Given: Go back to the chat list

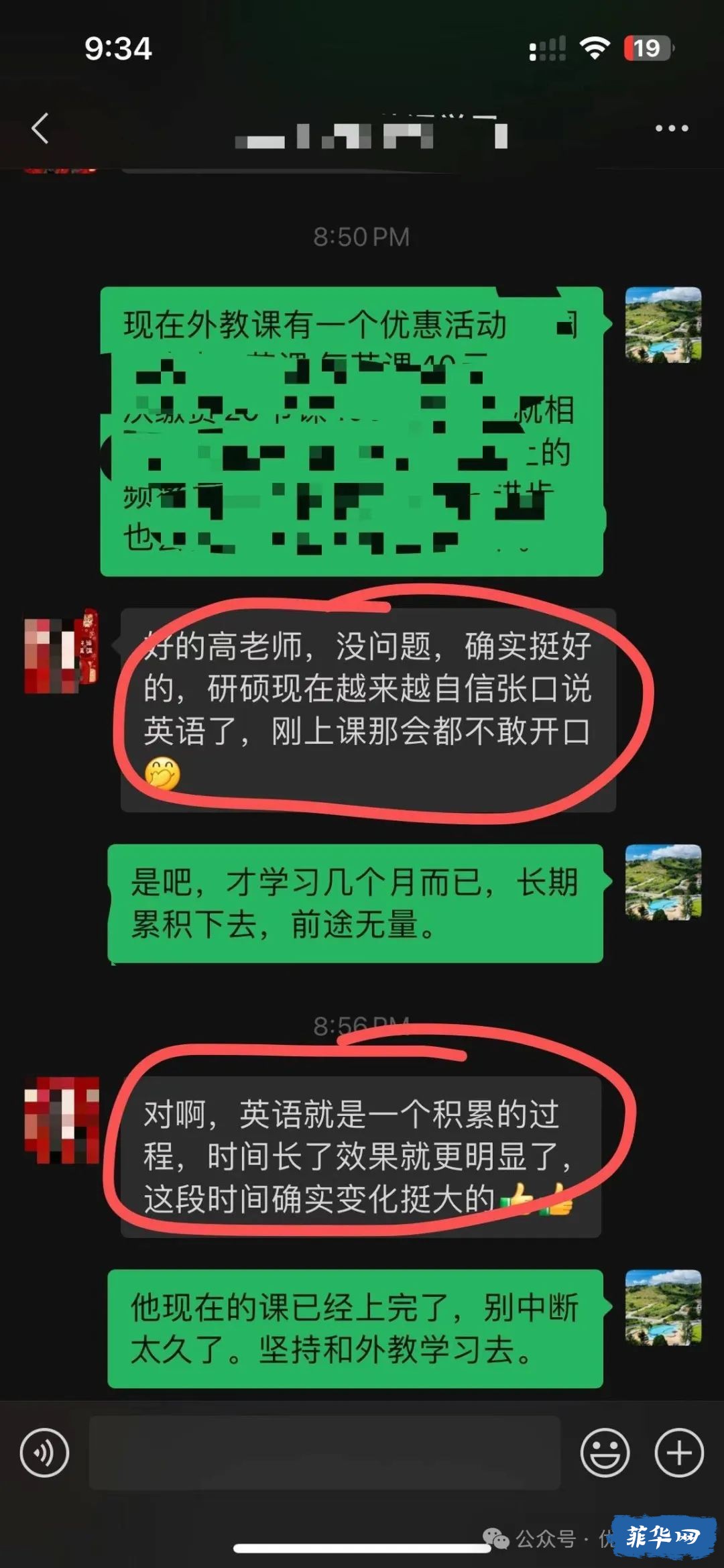Looking at the screenshot, I should click(x=40, y=128).
